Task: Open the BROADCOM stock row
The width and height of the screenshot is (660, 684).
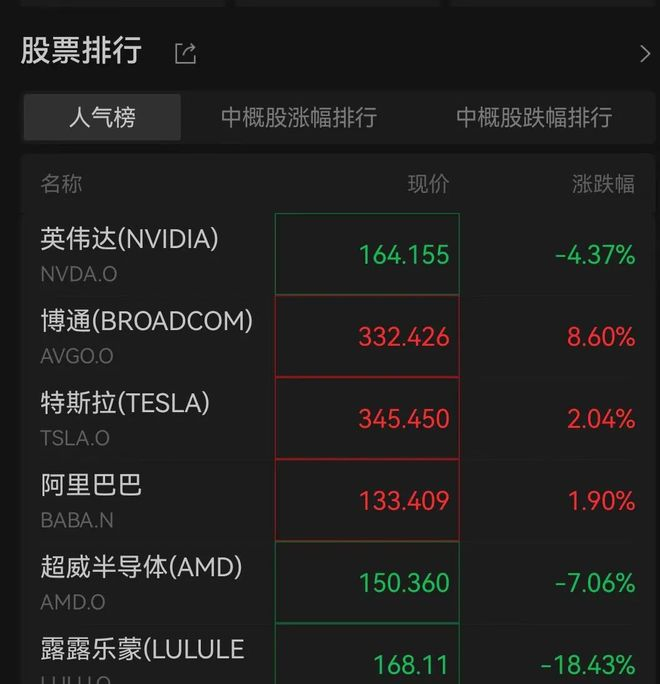Action: 338,336
